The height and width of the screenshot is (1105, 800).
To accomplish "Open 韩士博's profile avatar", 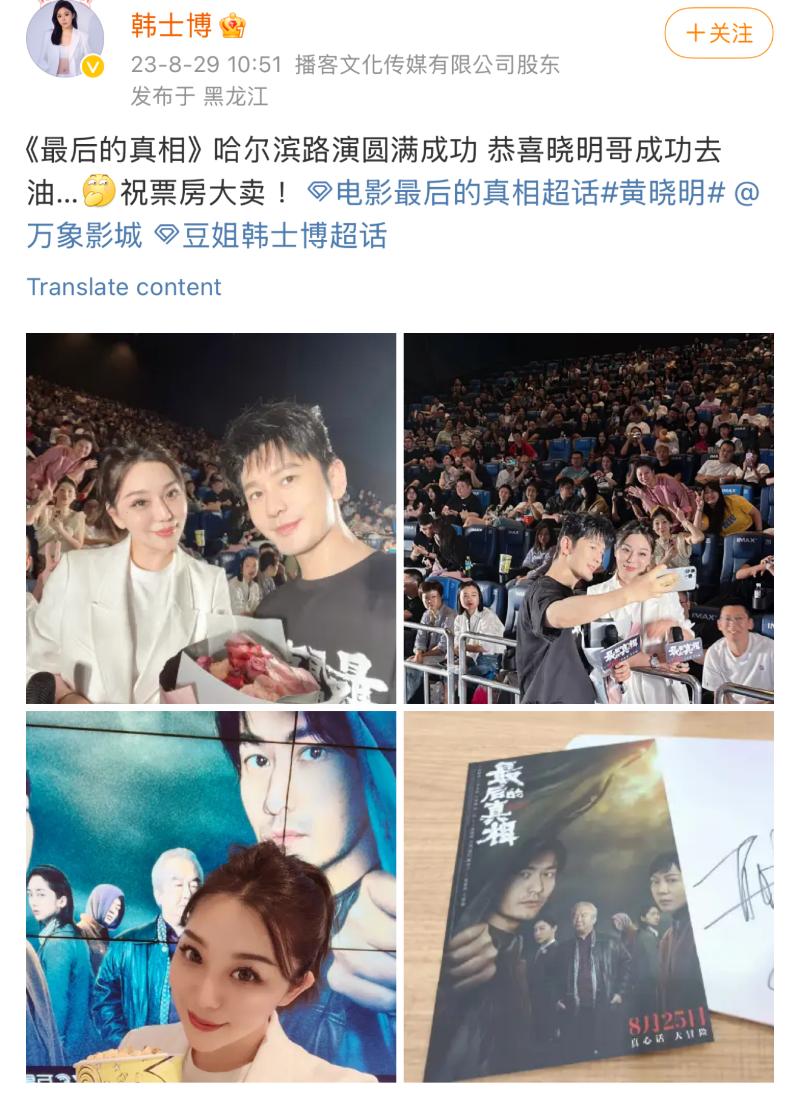I will coord(66,39).
